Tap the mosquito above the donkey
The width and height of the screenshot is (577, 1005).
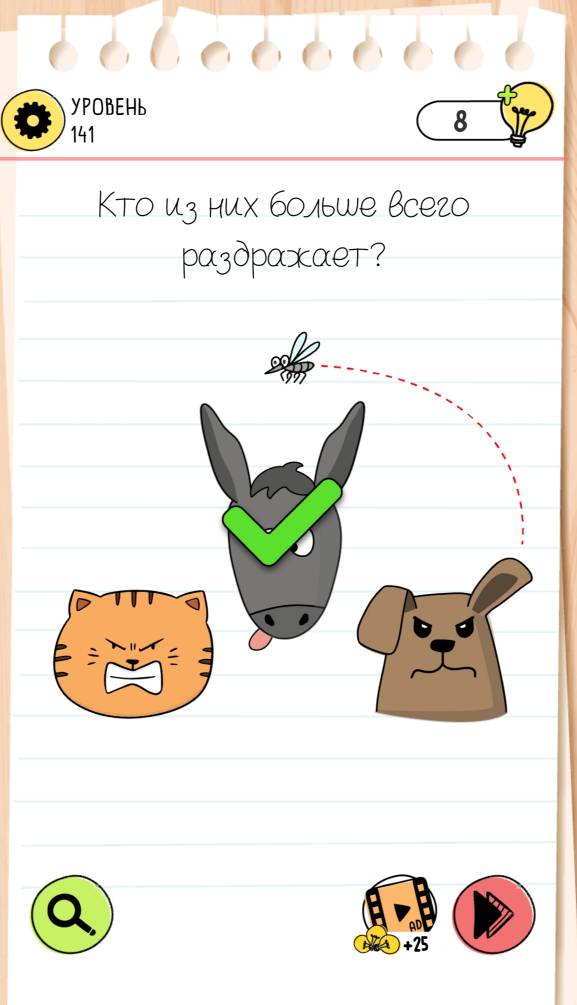pos(292,358)
